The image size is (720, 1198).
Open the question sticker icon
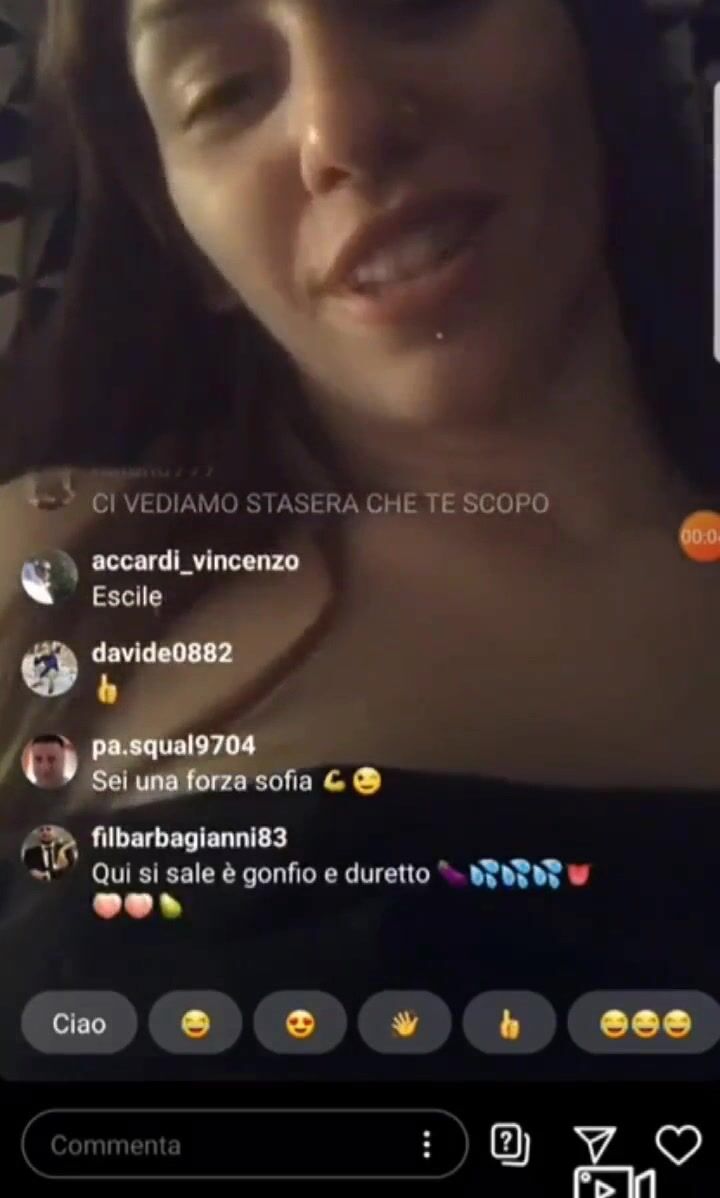tap(510, 1144)
